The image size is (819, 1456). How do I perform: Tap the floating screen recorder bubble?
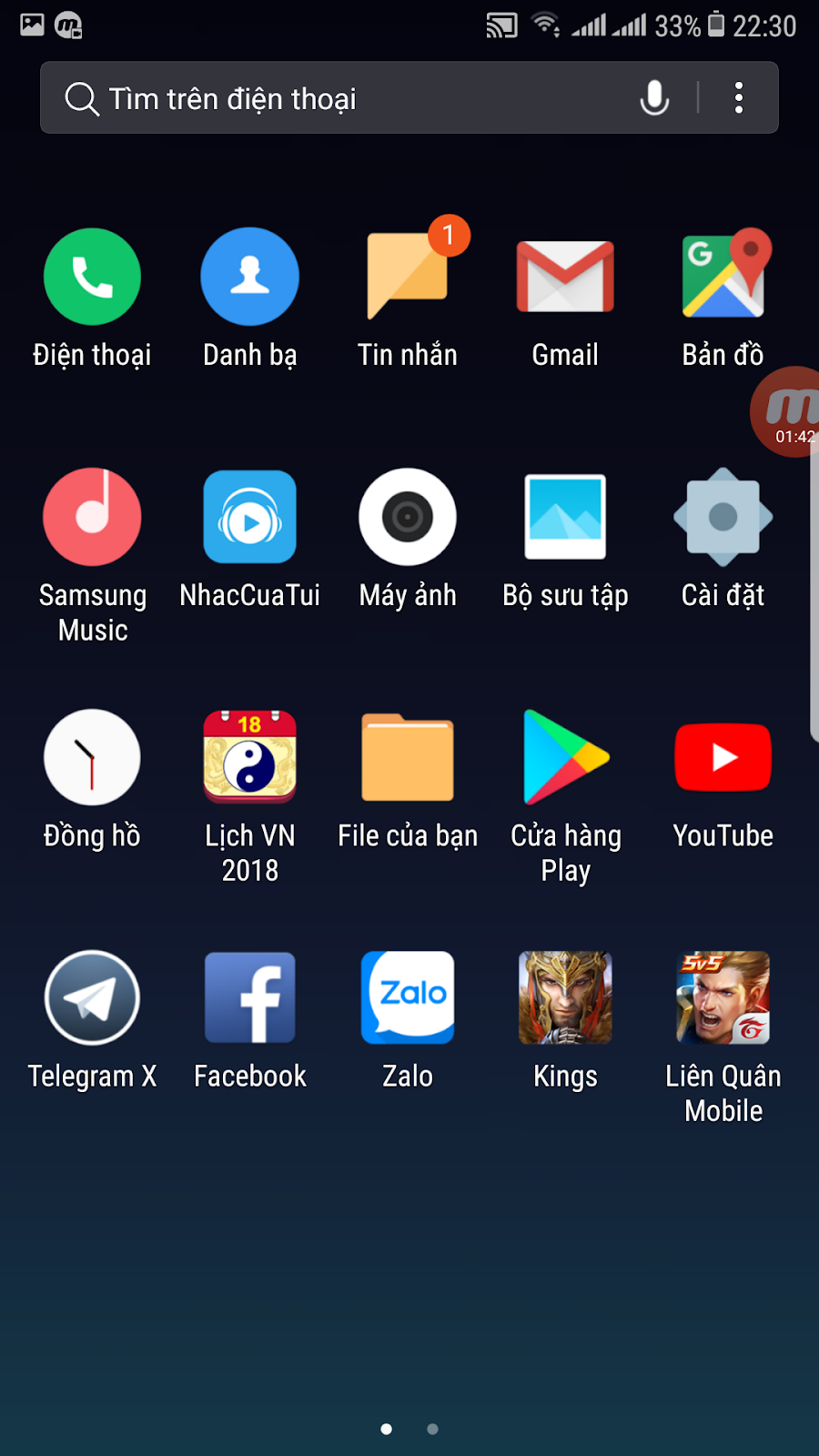pyautogui.click(x=790, y=411)
